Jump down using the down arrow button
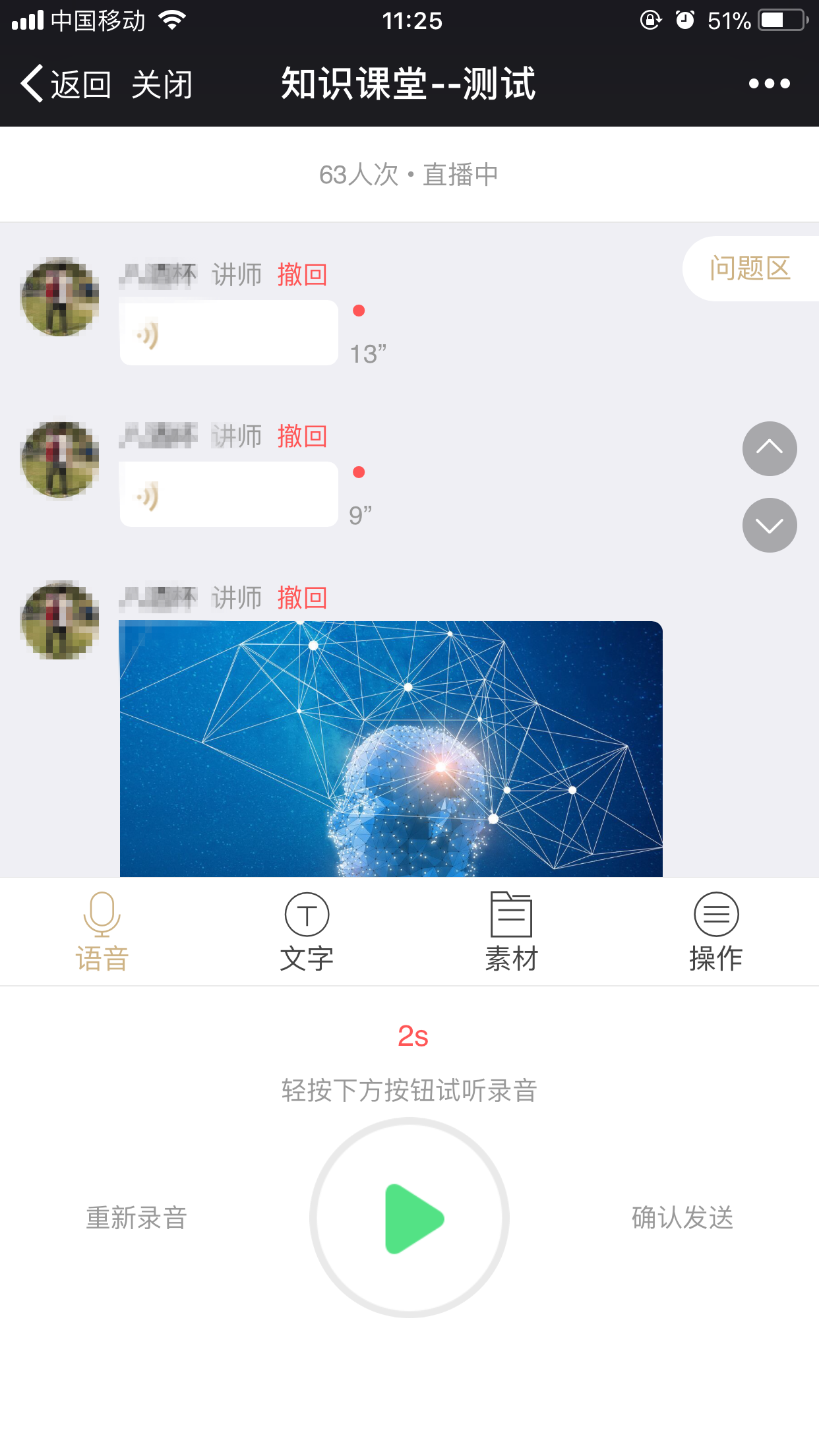Viewport: 819px width, 1456px height. [x=770, y=526]
